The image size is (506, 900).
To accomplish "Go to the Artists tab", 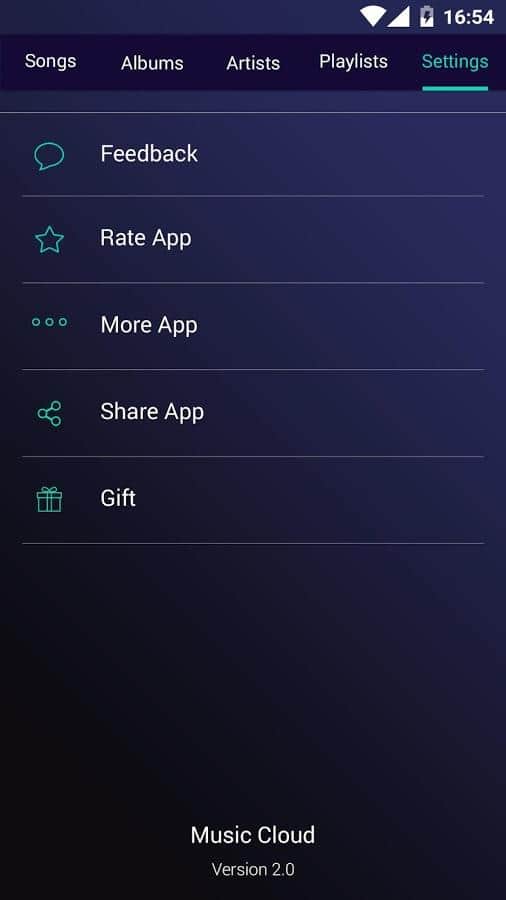I will coord(253,63).
